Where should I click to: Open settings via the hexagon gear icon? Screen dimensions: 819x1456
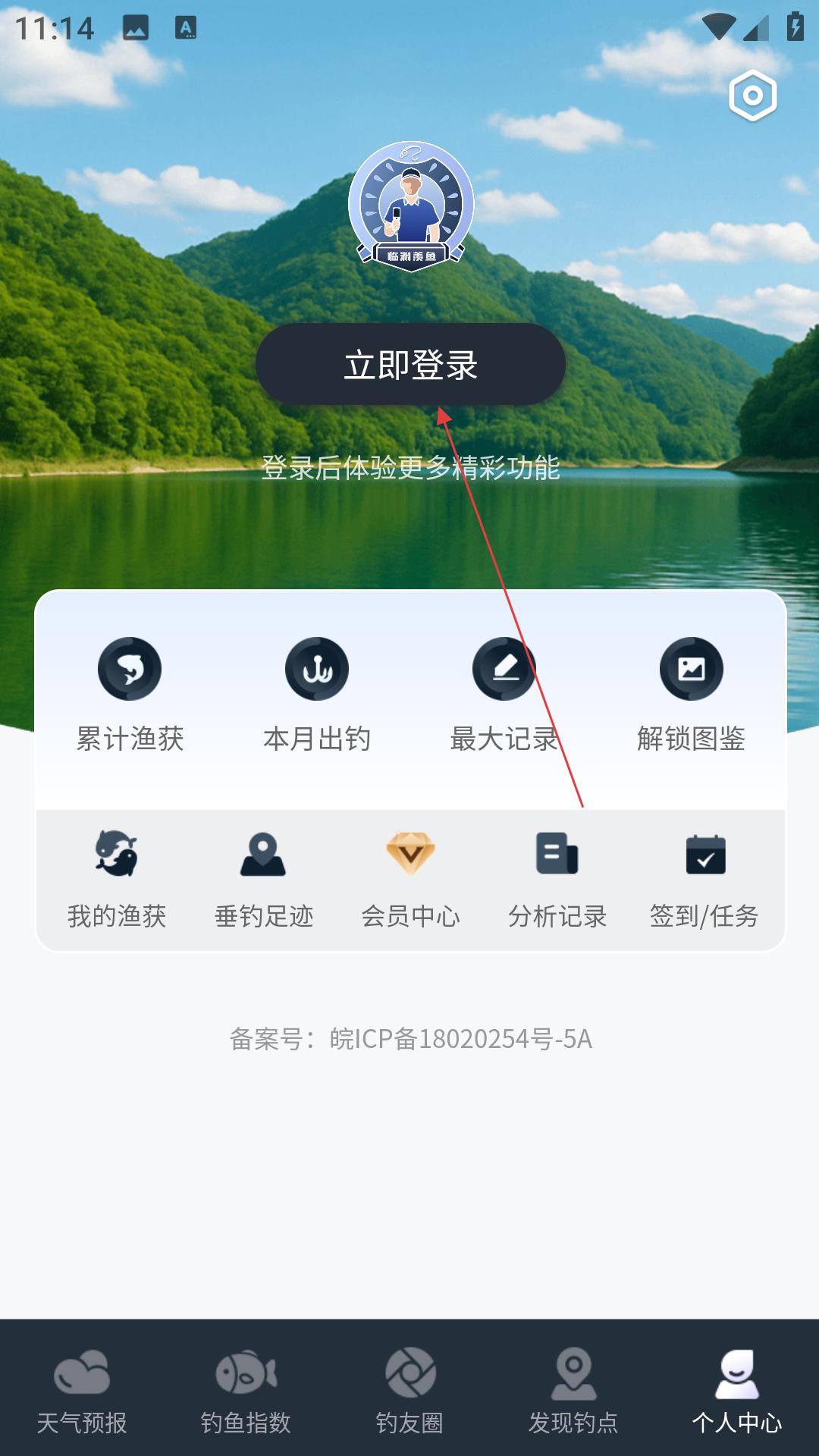752,96
